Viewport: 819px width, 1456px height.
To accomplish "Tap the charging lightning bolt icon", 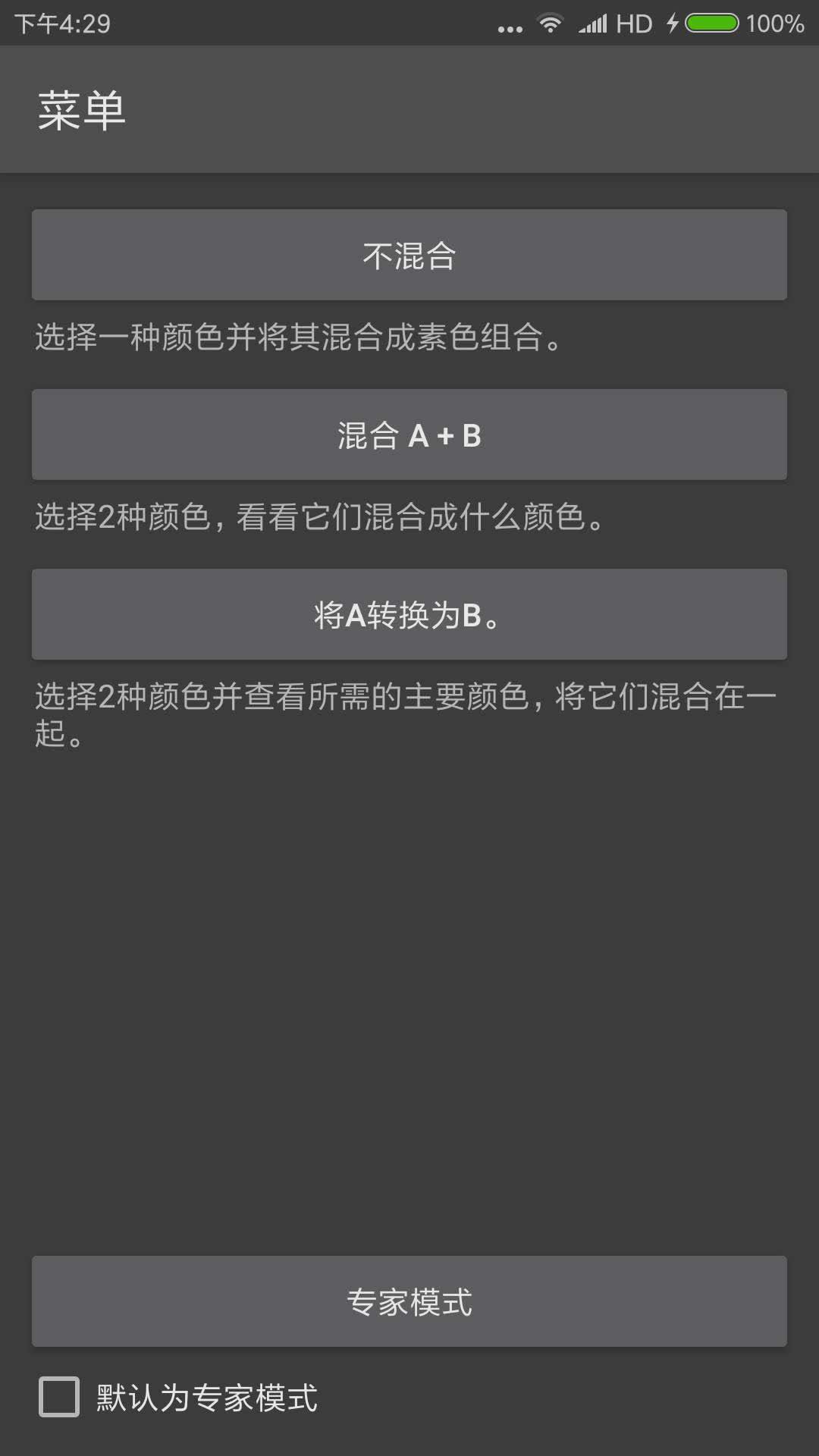I will (x=671, y=23).
